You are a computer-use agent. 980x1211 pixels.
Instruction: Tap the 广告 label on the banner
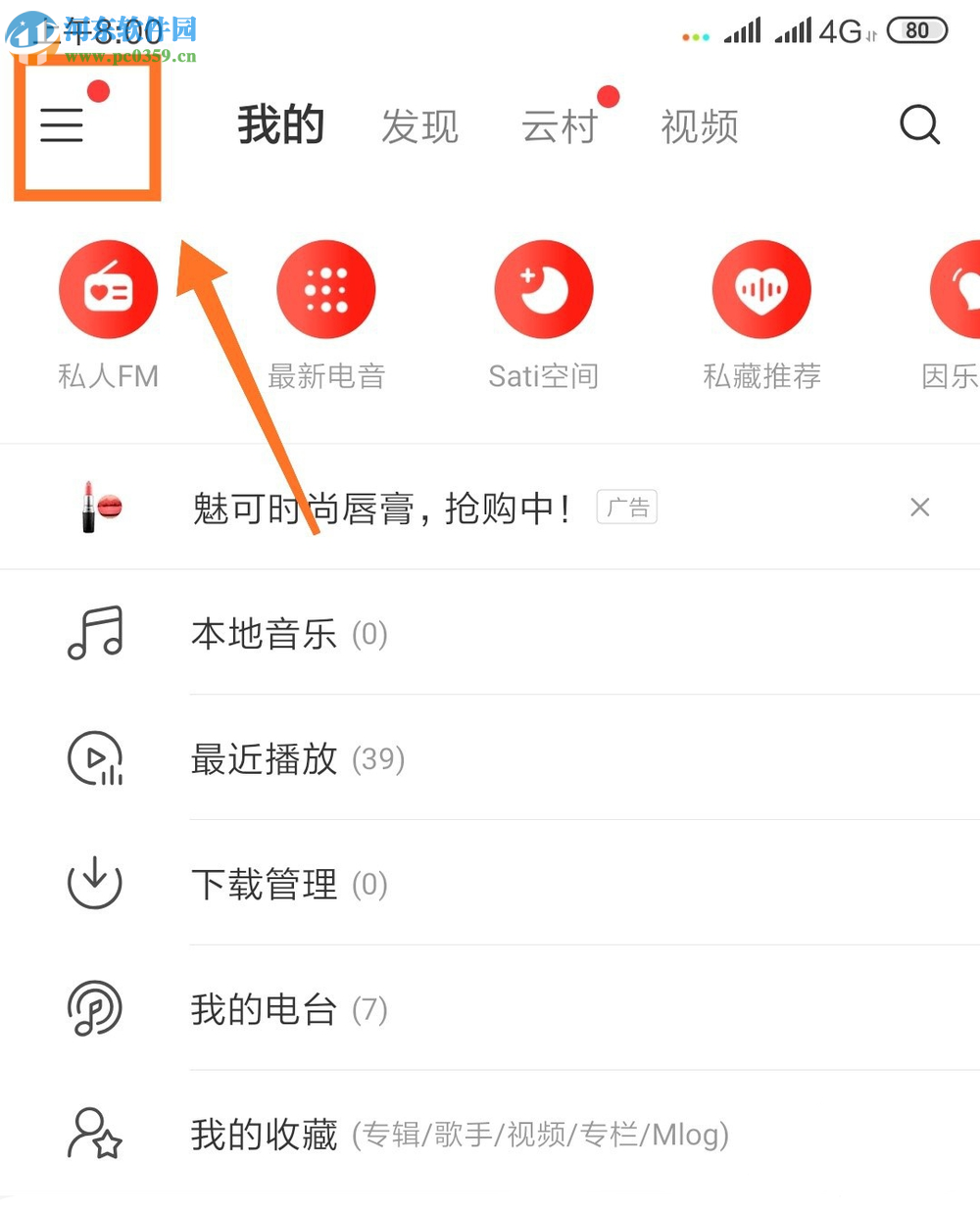point(626,507)
